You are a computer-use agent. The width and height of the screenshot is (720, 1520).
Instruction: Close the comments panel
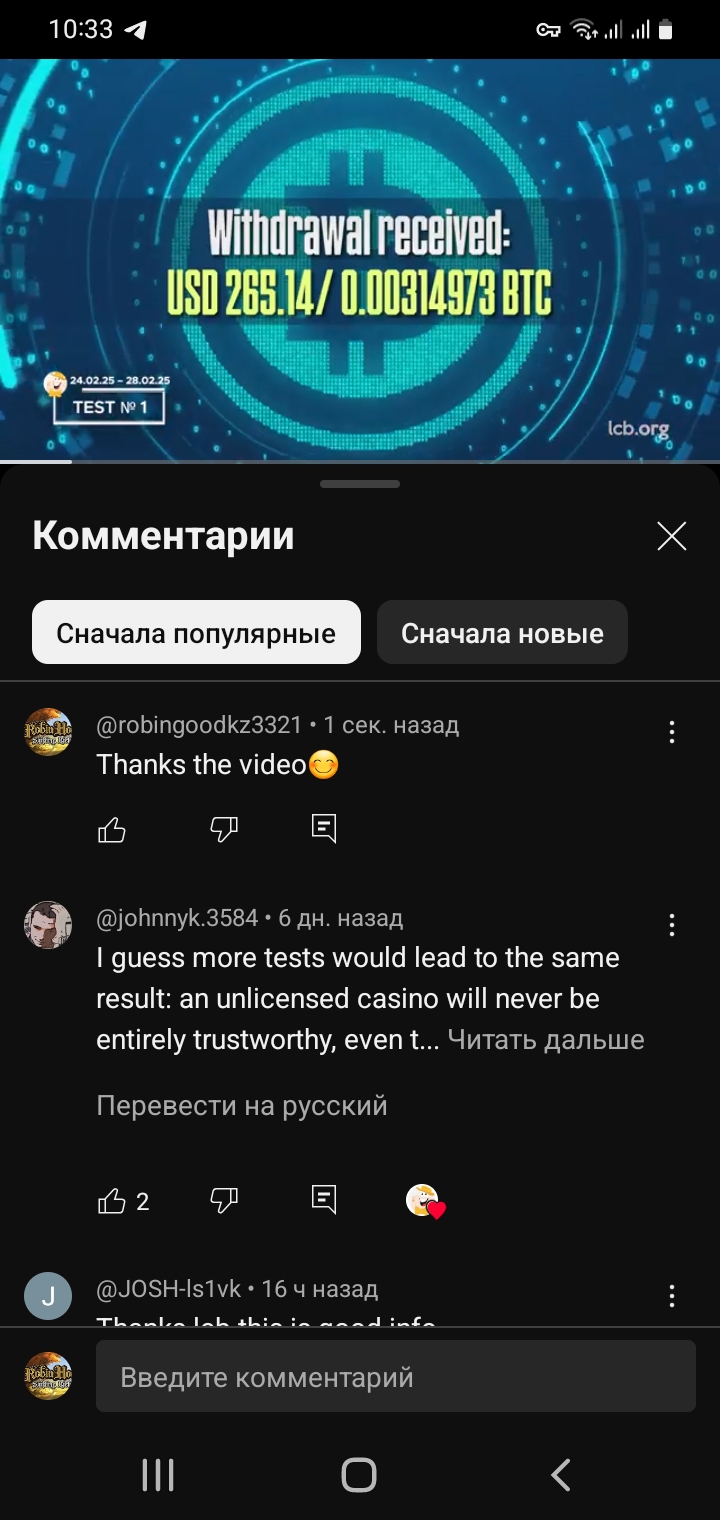point(671,537)
